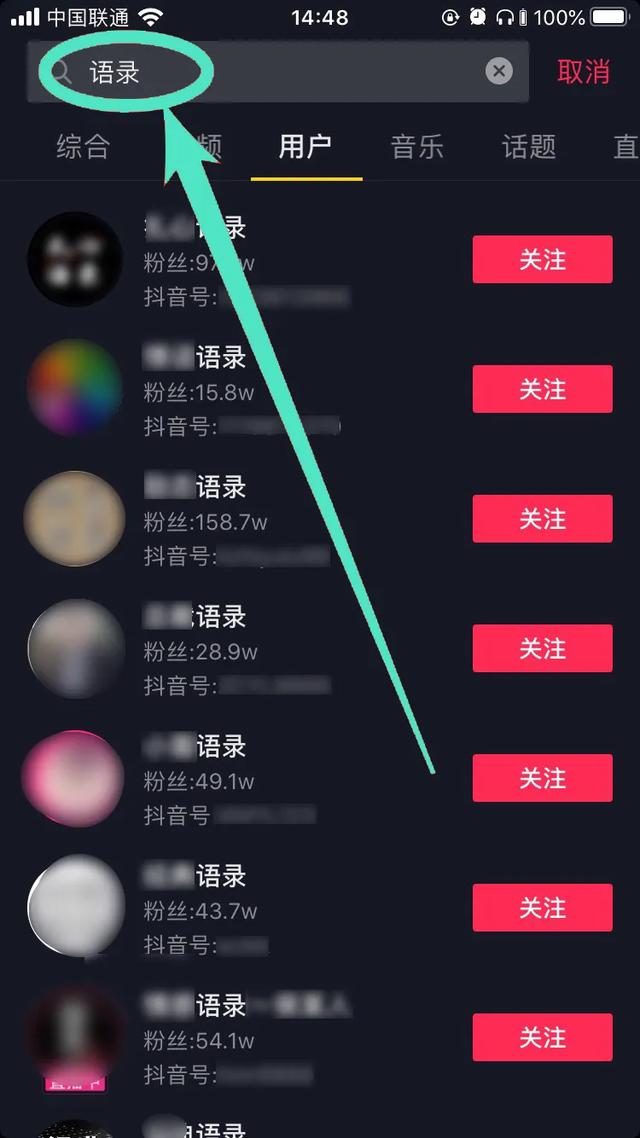Switch to the 话题 tab
This screenshot has width=640, height=1138.
[528, 148]
